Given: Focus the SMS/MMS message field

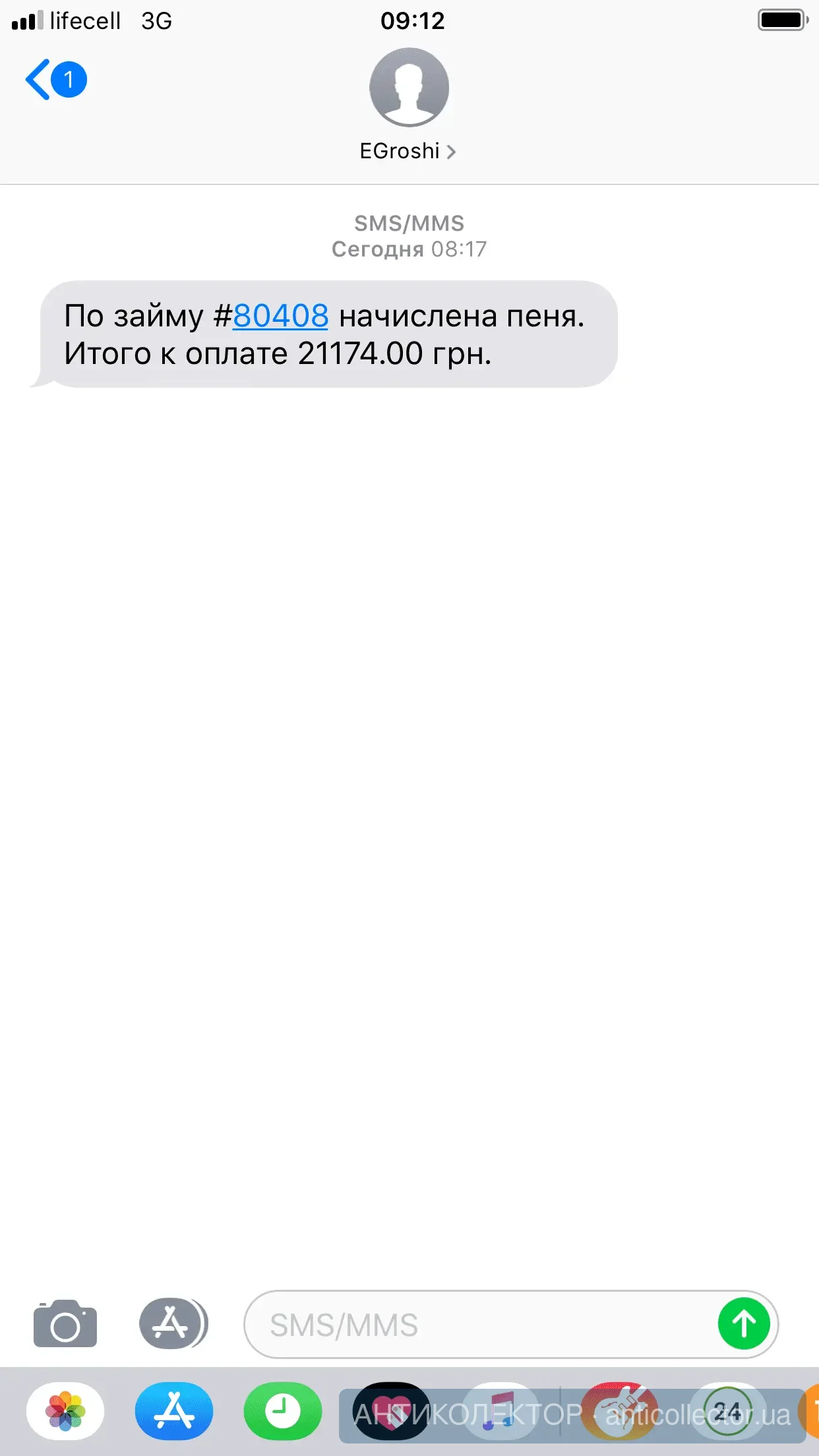Looking at the screenshot, I should pos(475,1325).
